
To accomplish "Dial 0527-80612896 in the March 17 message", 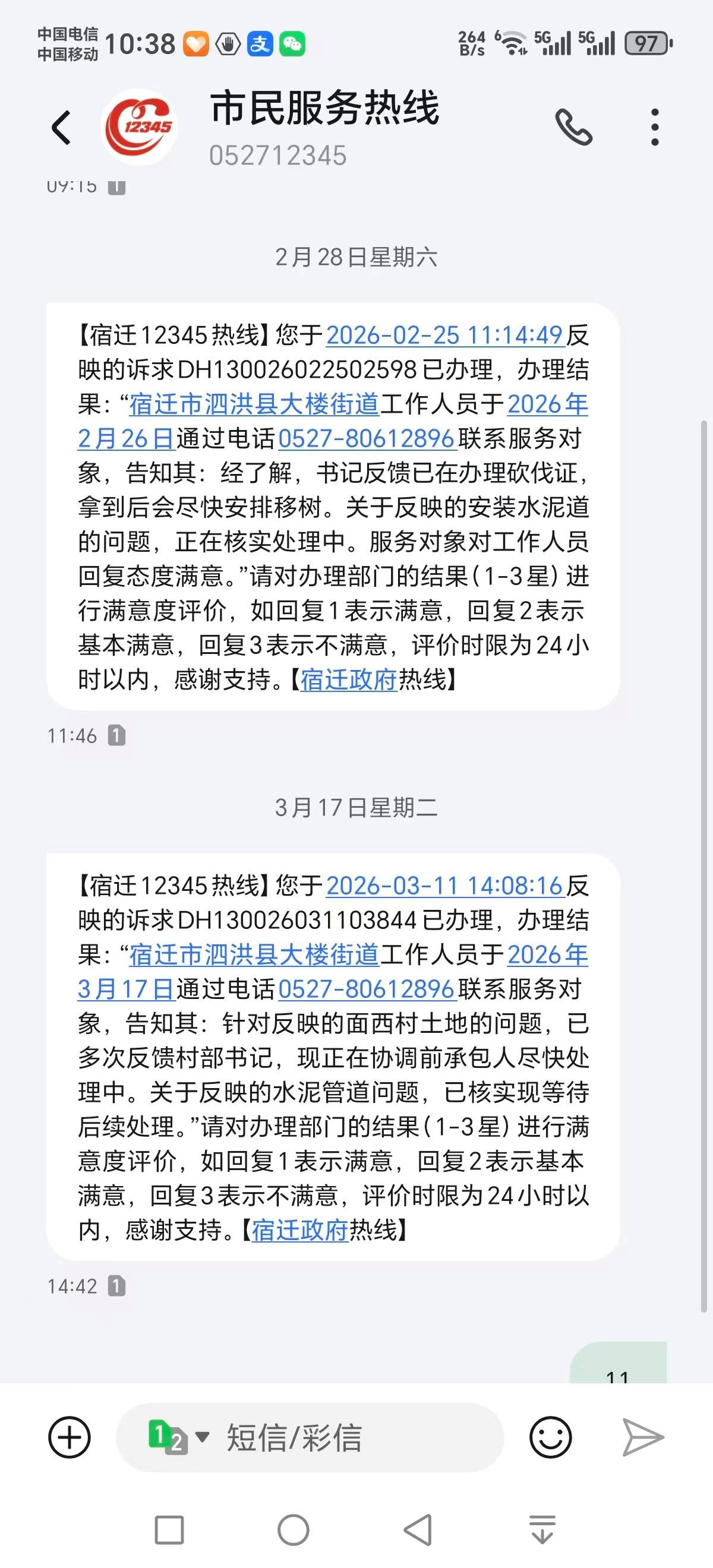I will [367, 989].
